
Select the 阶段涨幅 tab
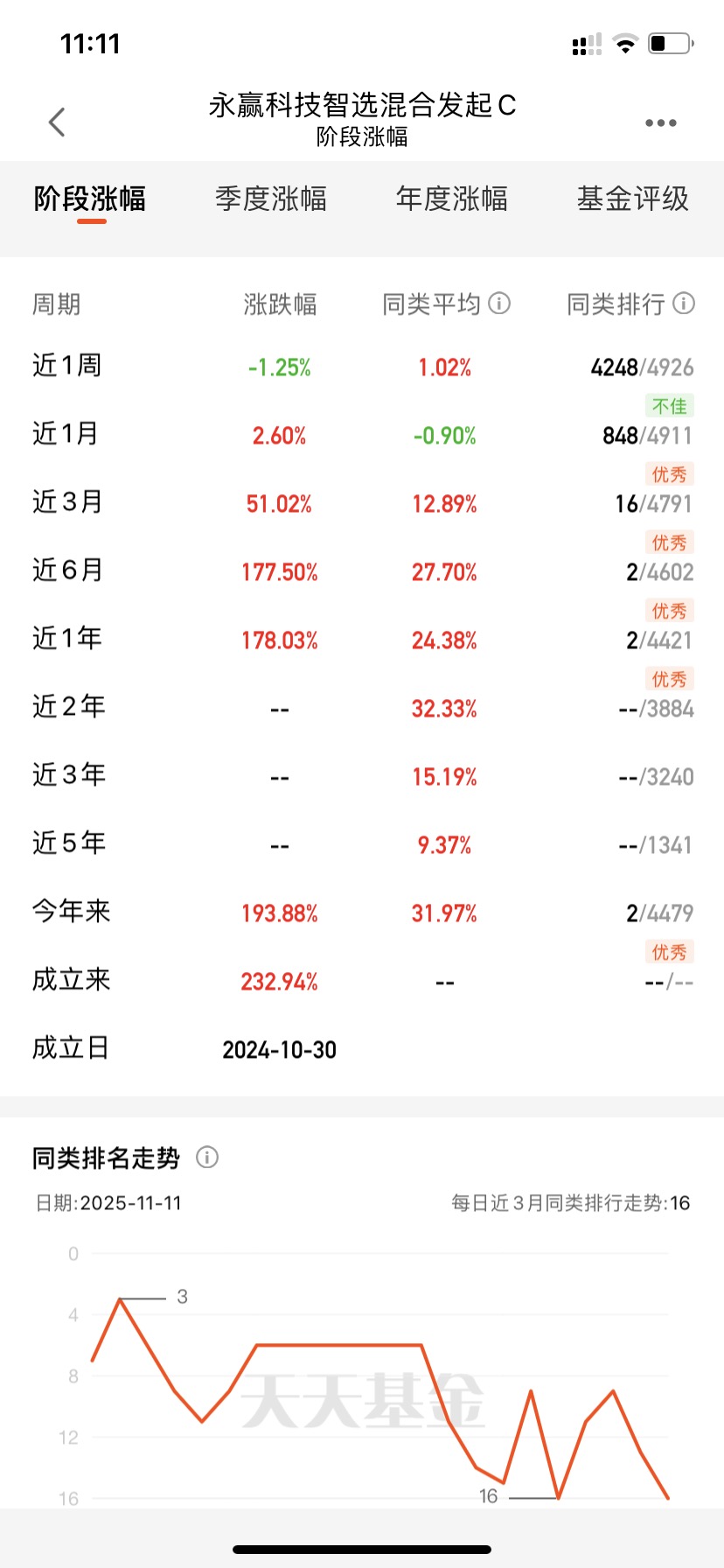tap(90, 199)
